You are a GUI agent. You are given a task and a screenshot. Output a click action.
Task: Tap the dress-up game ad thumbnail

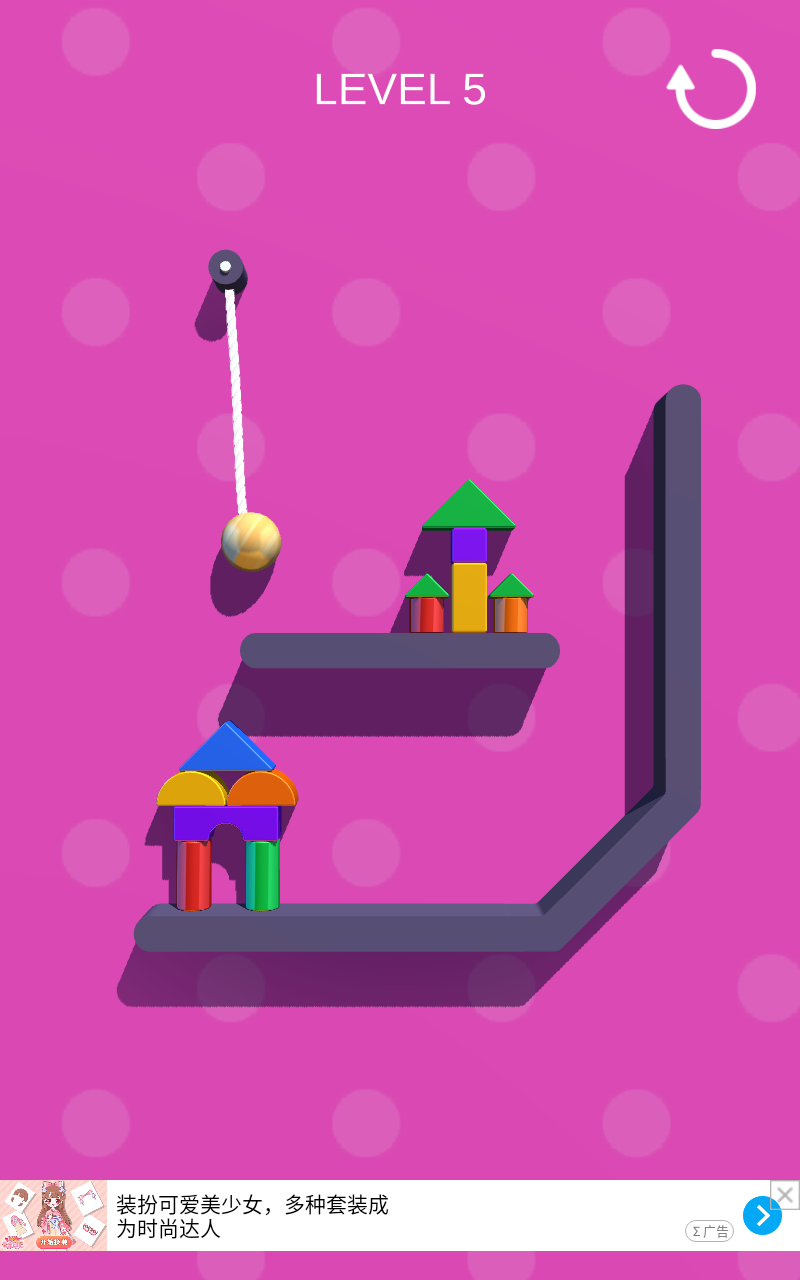(x=54, y=1215)
